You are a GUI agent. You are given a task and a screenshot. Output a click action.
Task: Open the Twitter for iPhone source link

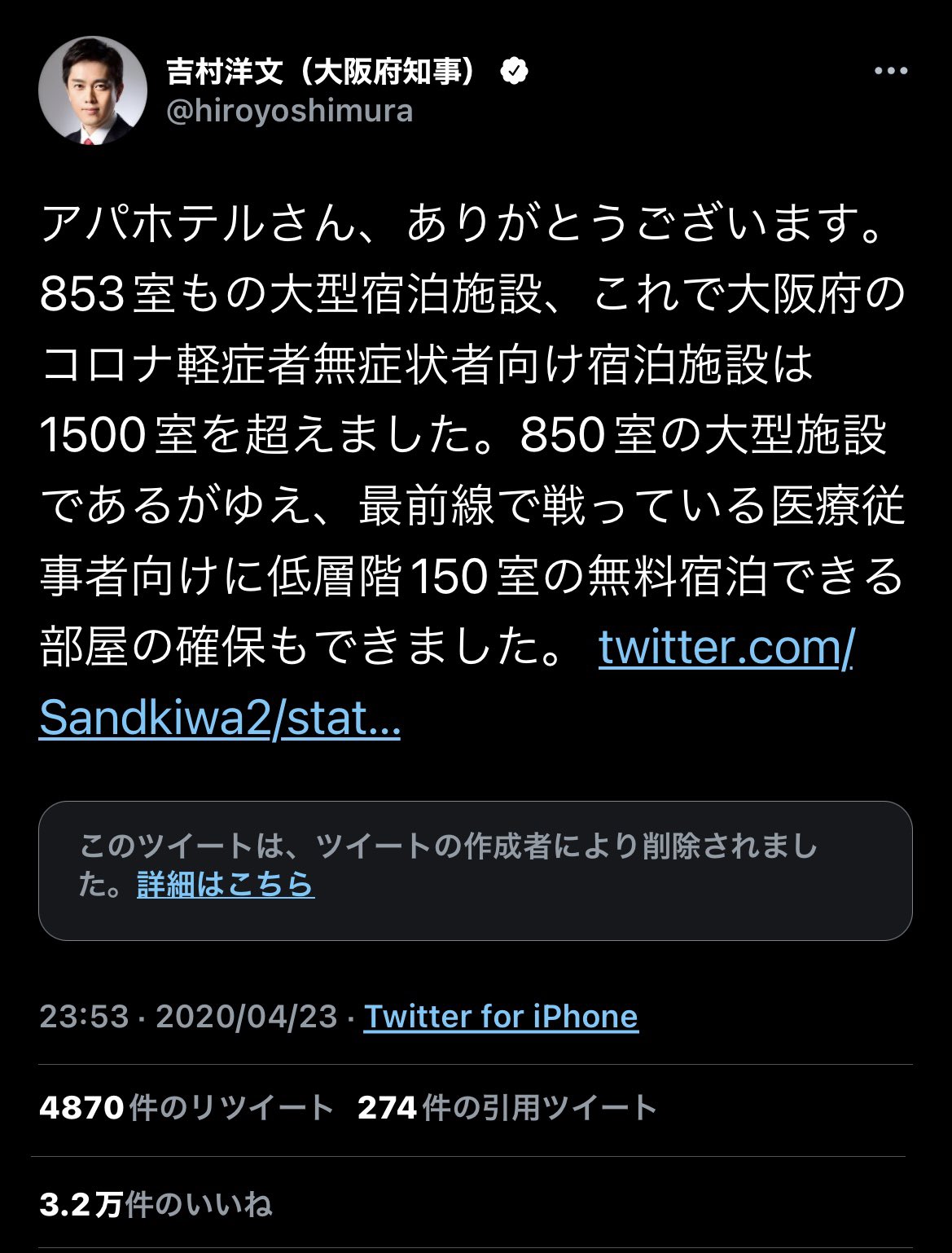(x=500, y=1017)
